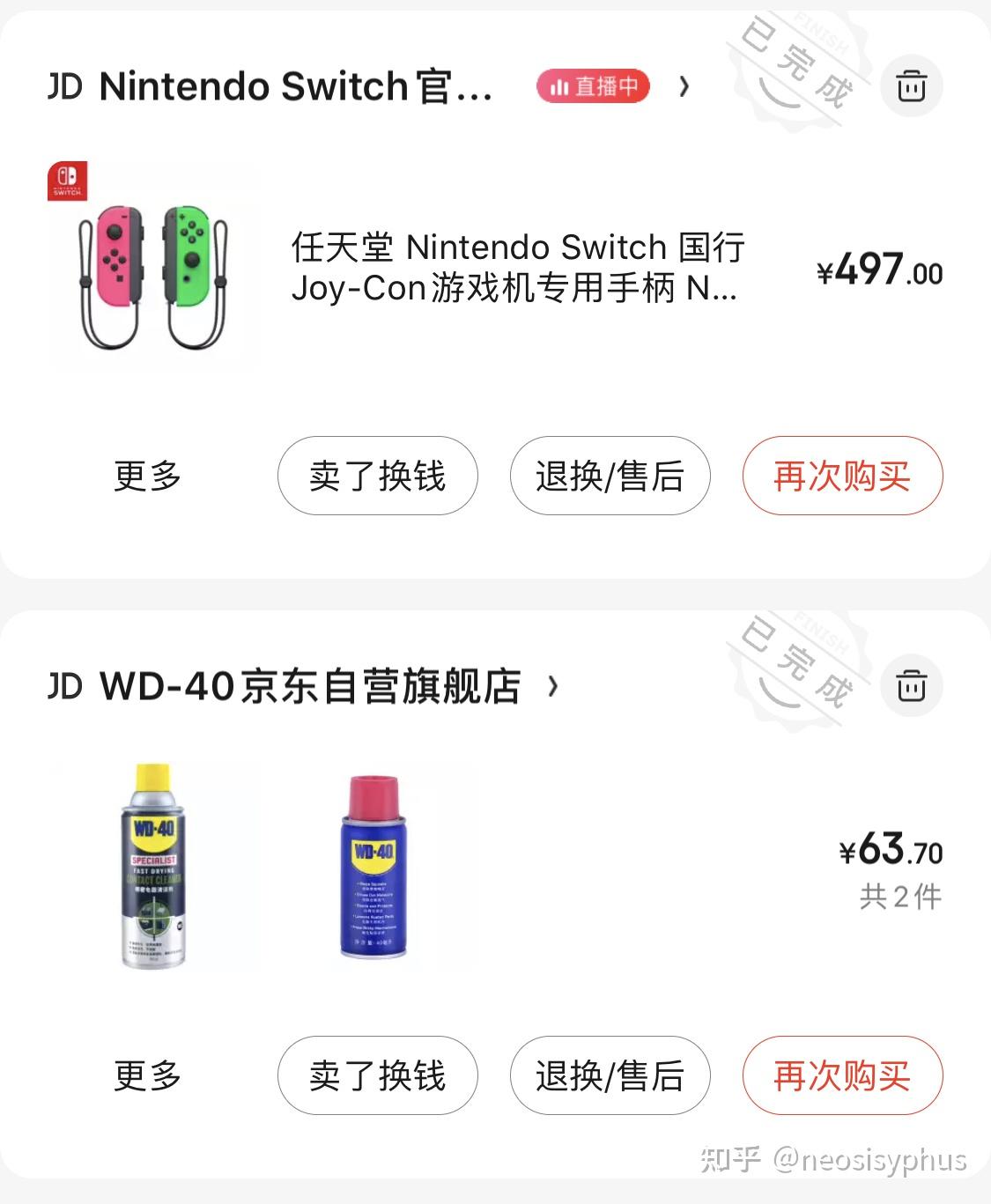
Task: Tap 再次购买 for the WD-40 order
Action: (840, 1075)
